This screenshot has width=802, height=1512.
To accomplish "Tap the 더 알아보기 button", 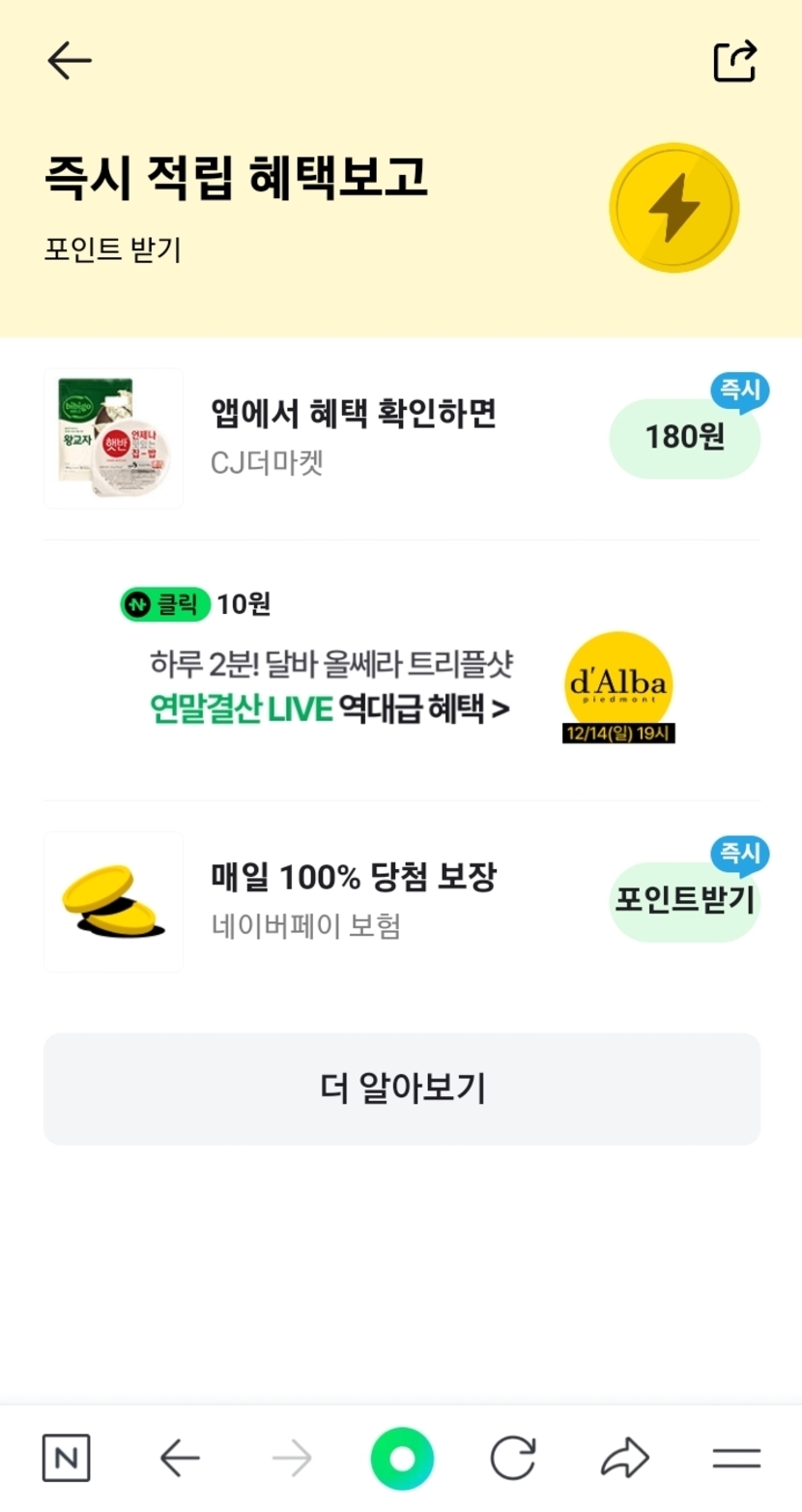I will [x=401, y=1089].
